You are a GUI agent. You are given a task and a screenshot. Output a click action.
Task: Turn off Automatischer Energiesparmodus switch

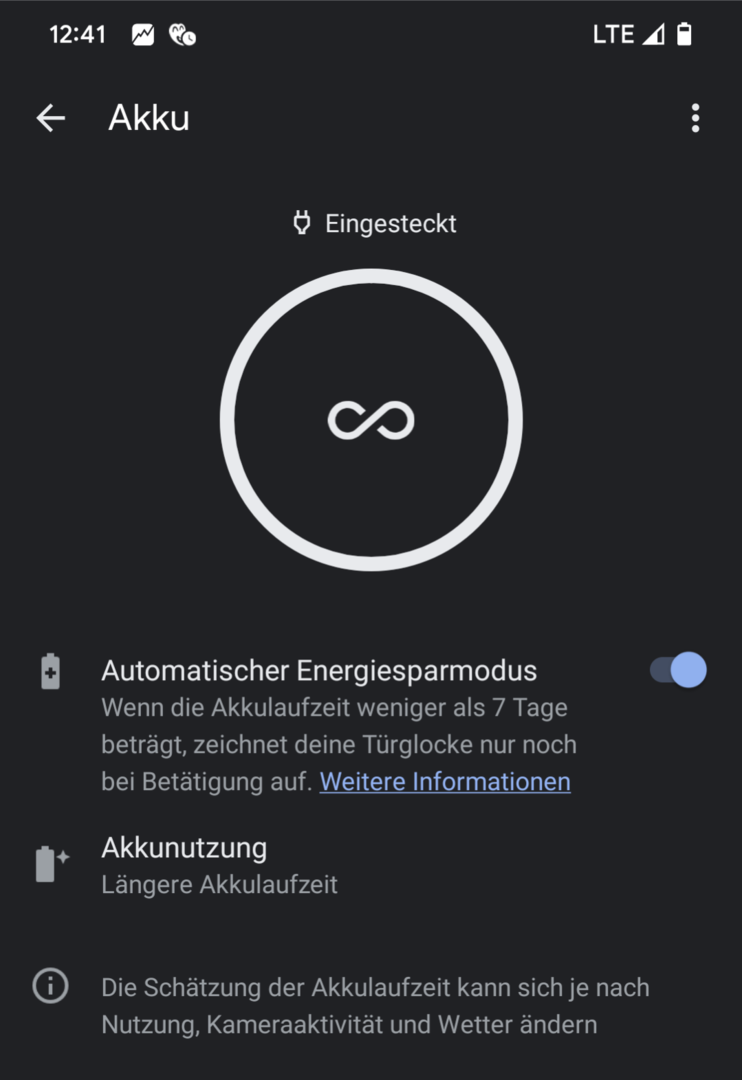[678, 670]
